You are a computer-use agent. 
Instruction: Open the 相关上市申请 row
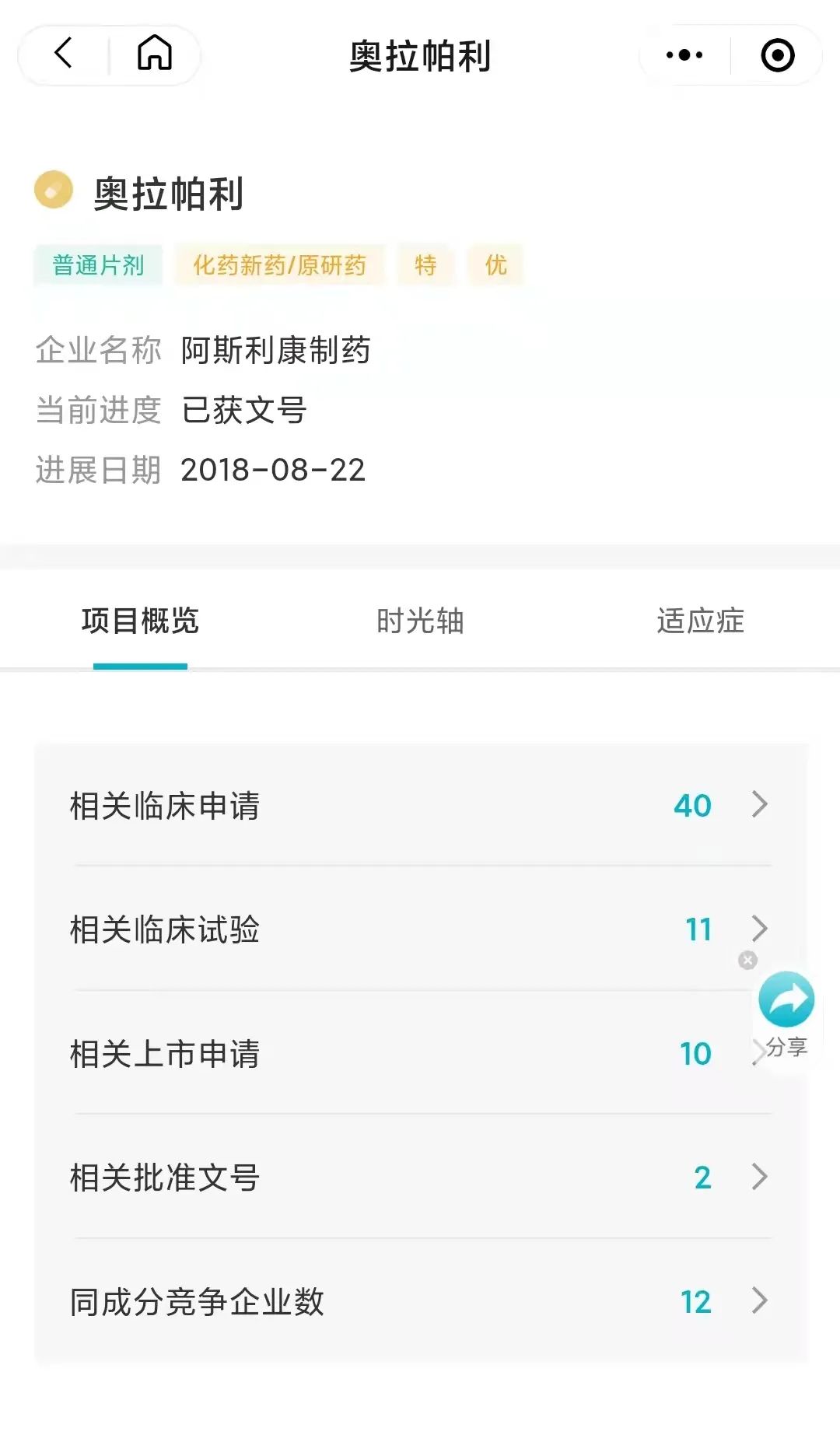click(x=389, y=1053)
